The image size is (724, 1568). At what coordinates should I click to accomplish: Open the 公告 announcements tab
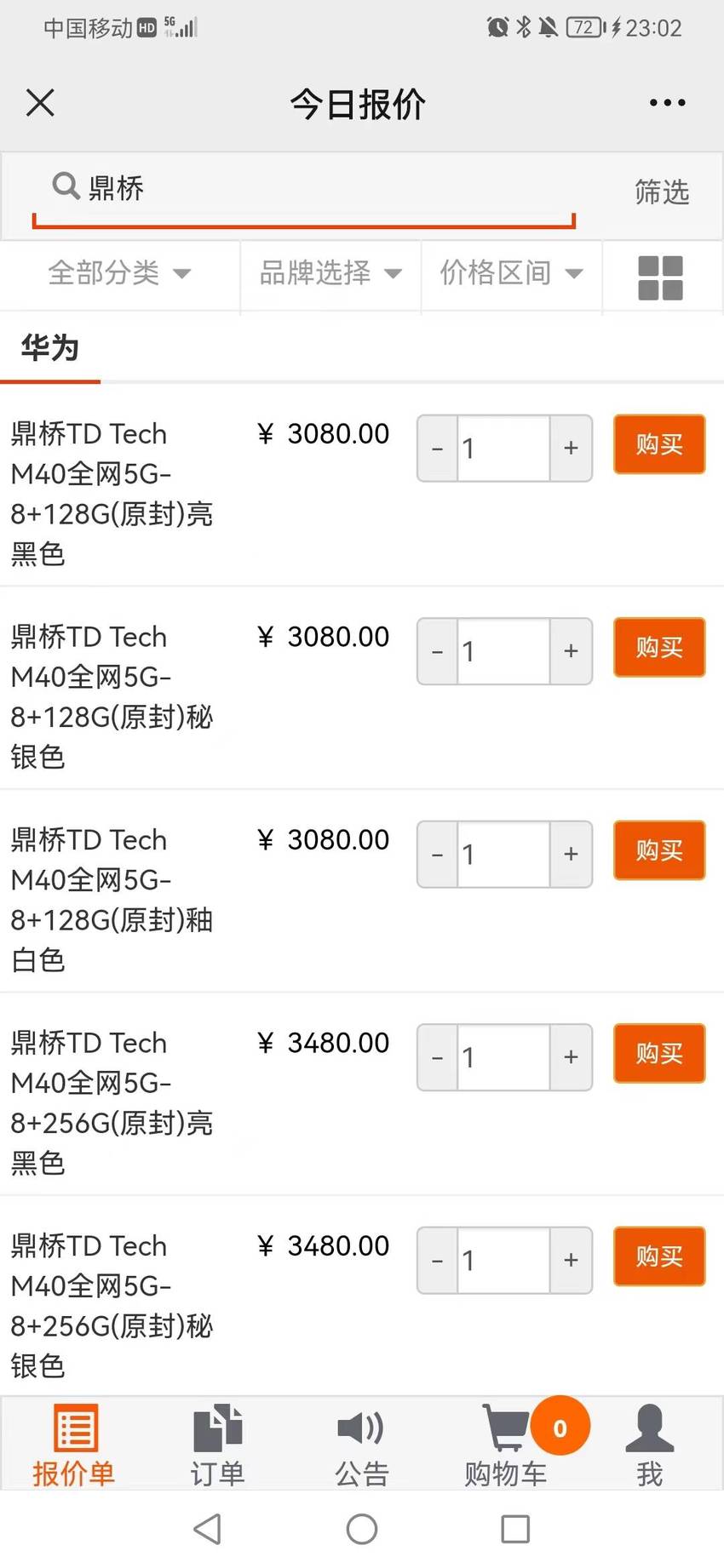[x=362, y=1445]
